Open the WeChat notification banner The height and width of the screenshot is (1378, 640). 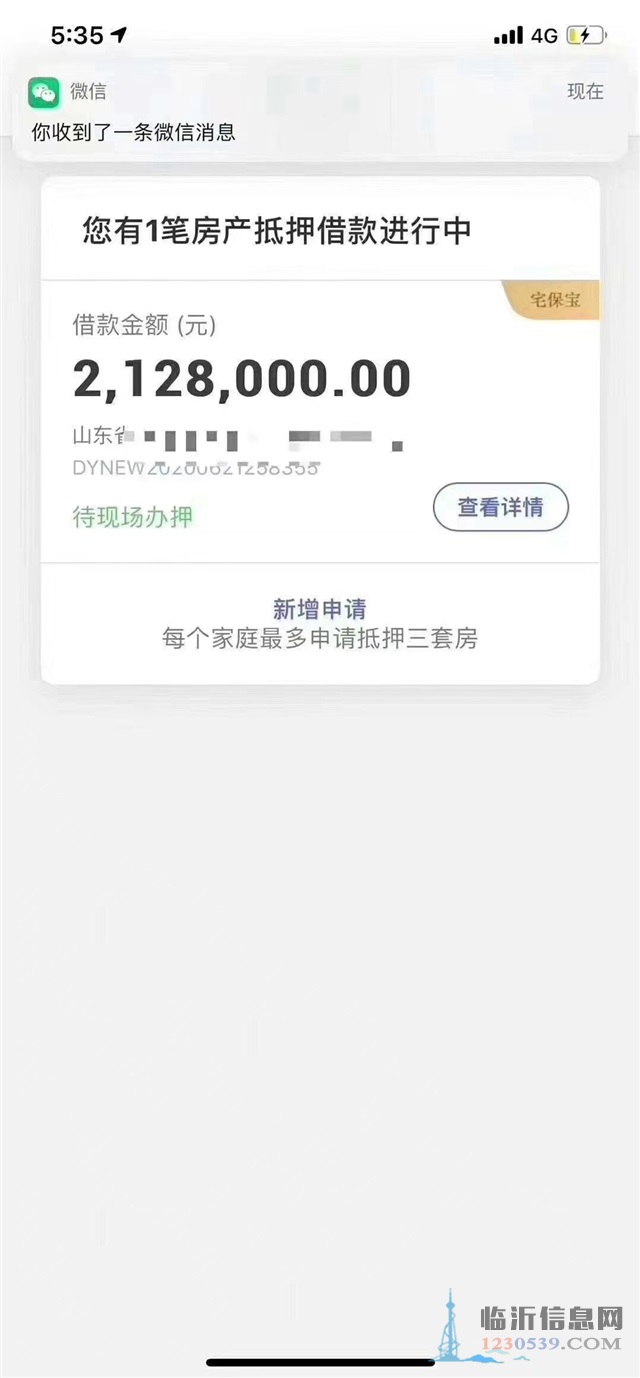point(320,110)
